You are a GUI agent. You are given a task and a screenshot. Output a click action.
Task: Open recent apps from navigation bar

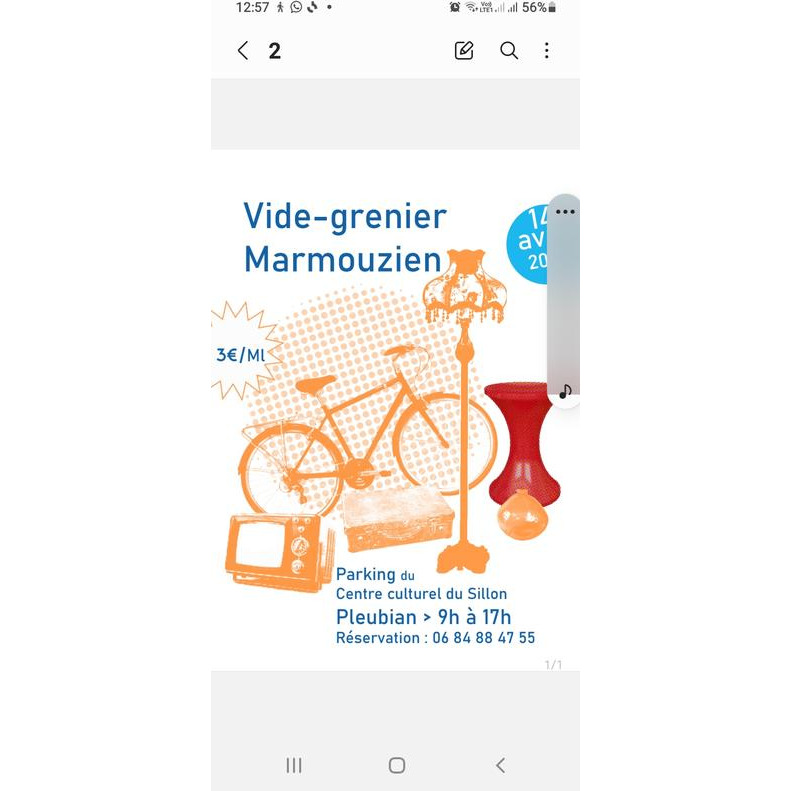point(294,765)
